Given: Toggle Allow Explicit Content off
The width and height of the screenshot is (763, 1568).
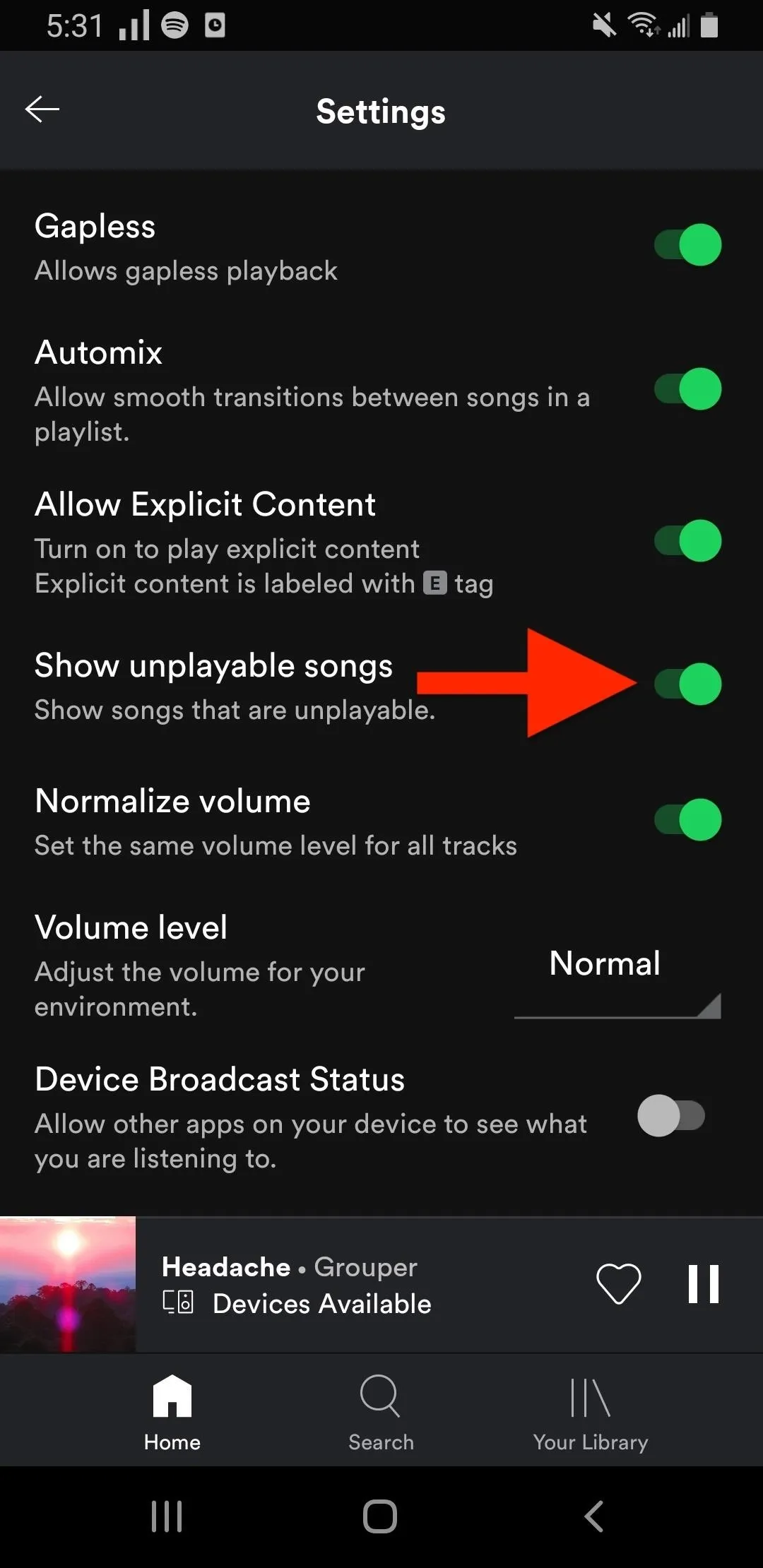Looking at the screenshot, I should point(687,541).
